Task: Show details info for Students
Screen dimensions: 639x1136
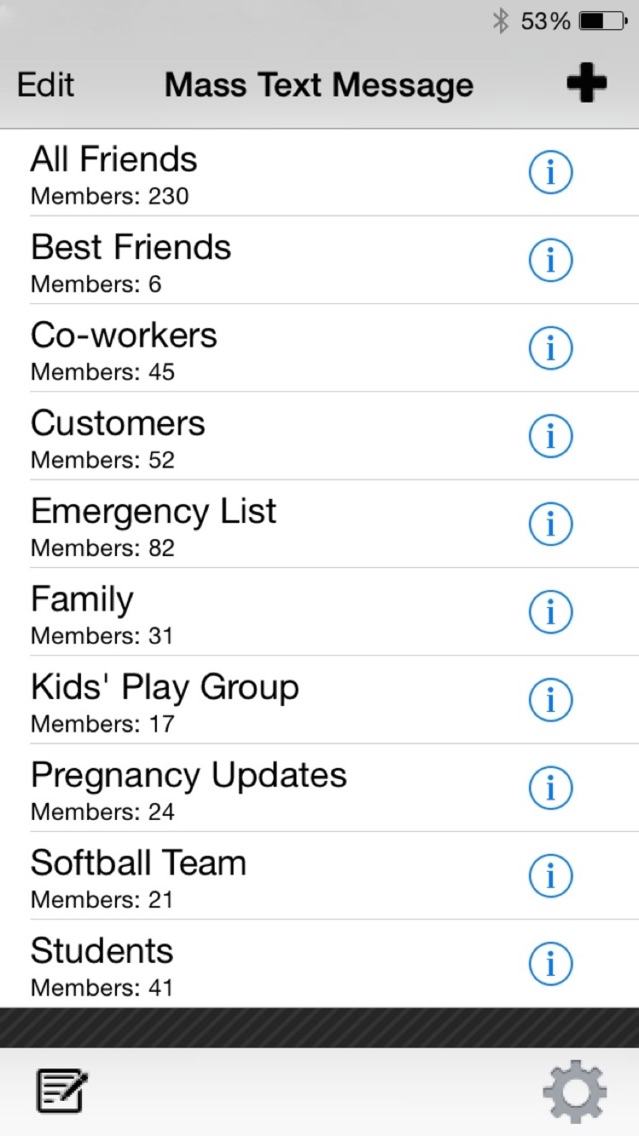Action: point(551,964)
